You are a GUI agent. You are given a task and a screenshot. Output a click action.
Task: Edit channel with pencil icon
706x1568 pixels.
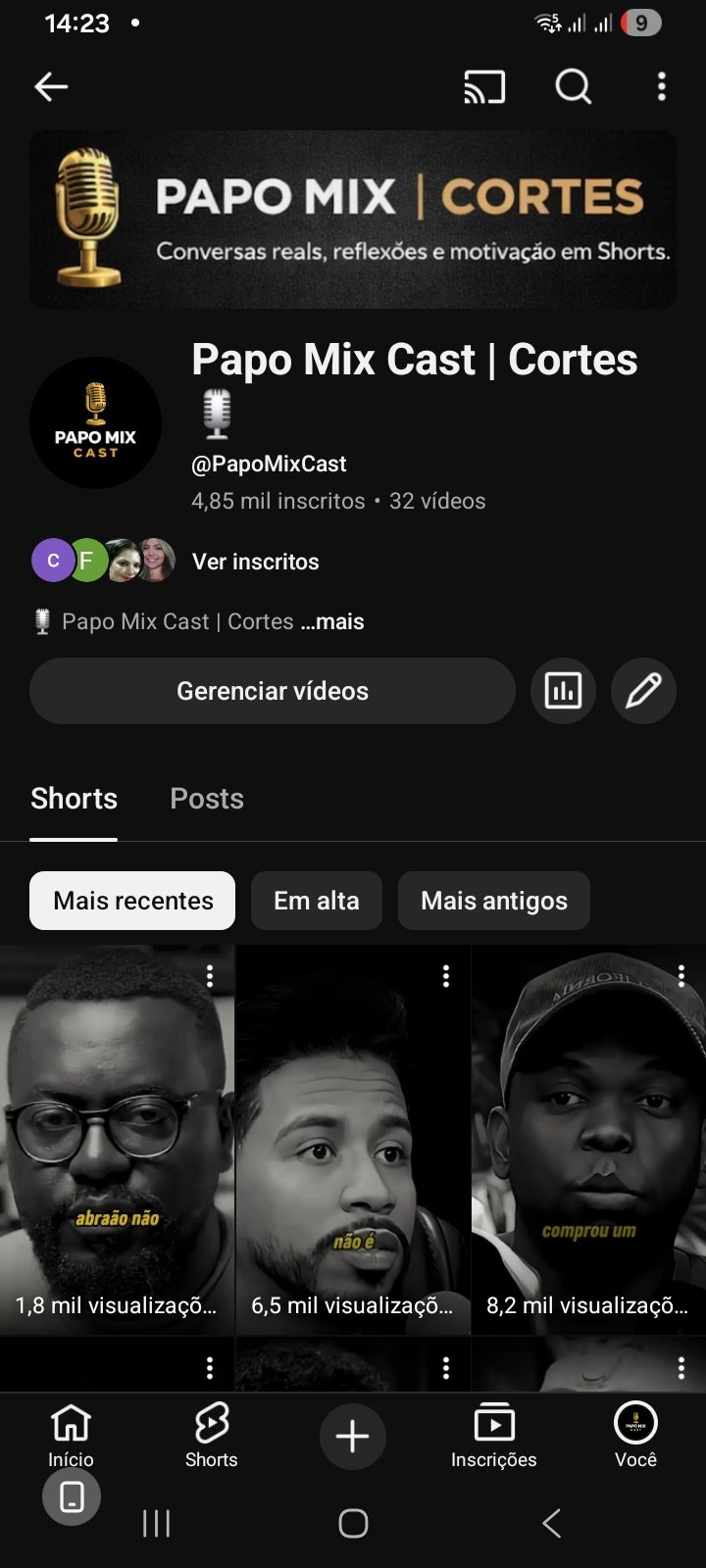[x=643, y=691]
